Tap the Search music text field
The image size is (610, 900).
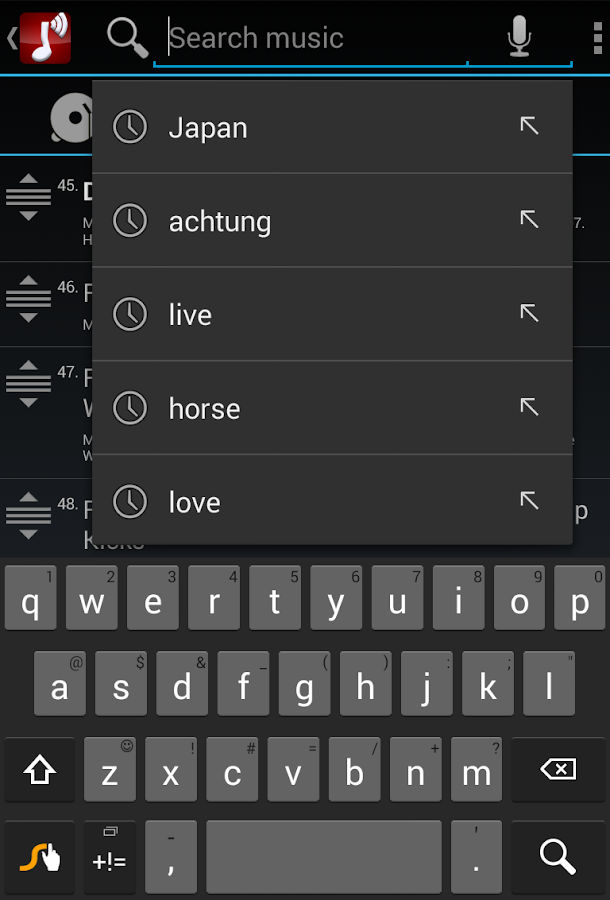(310, 38)
